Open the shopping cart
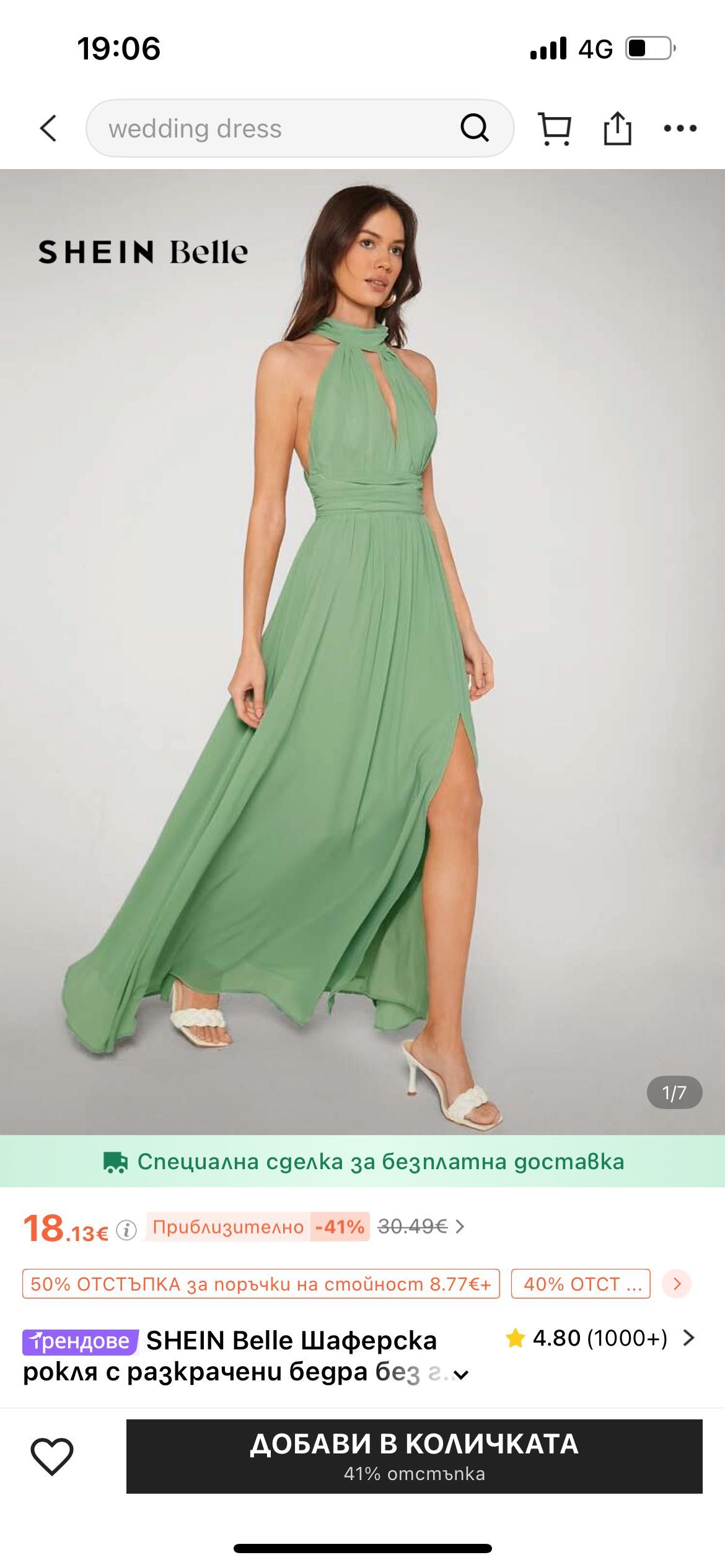 [x=554, y=129]
